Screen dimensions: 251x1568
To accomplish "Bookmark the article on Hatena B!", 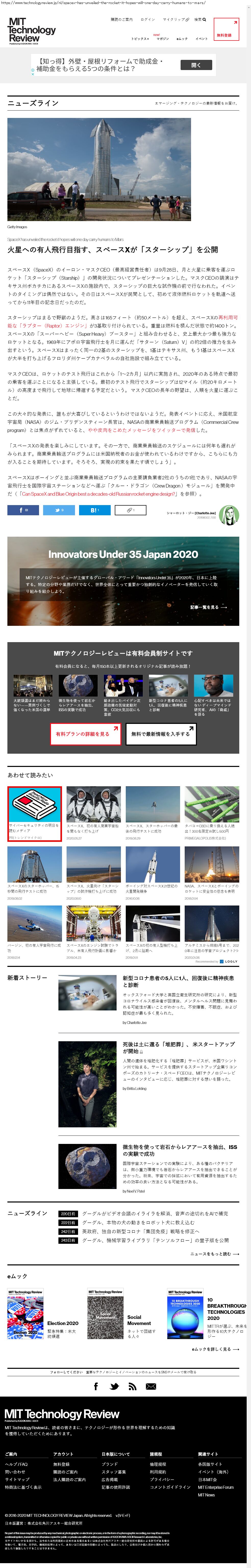I will click(x=94, y=510).
